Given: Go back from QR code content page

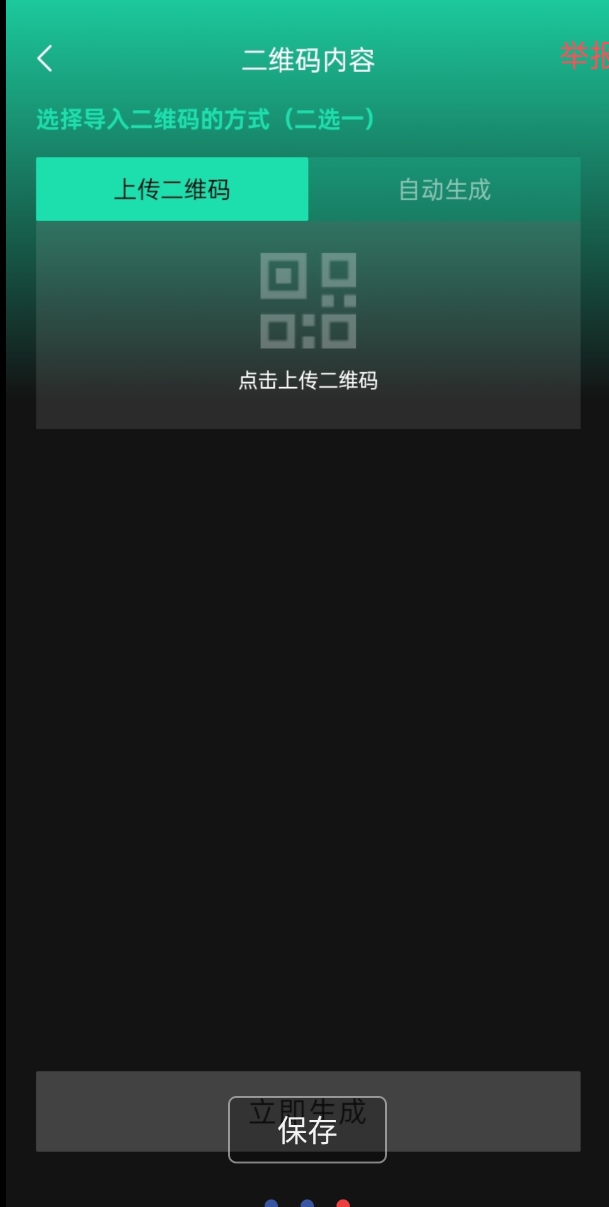Looking at the screenshot, I should click(x=45, y=59).
